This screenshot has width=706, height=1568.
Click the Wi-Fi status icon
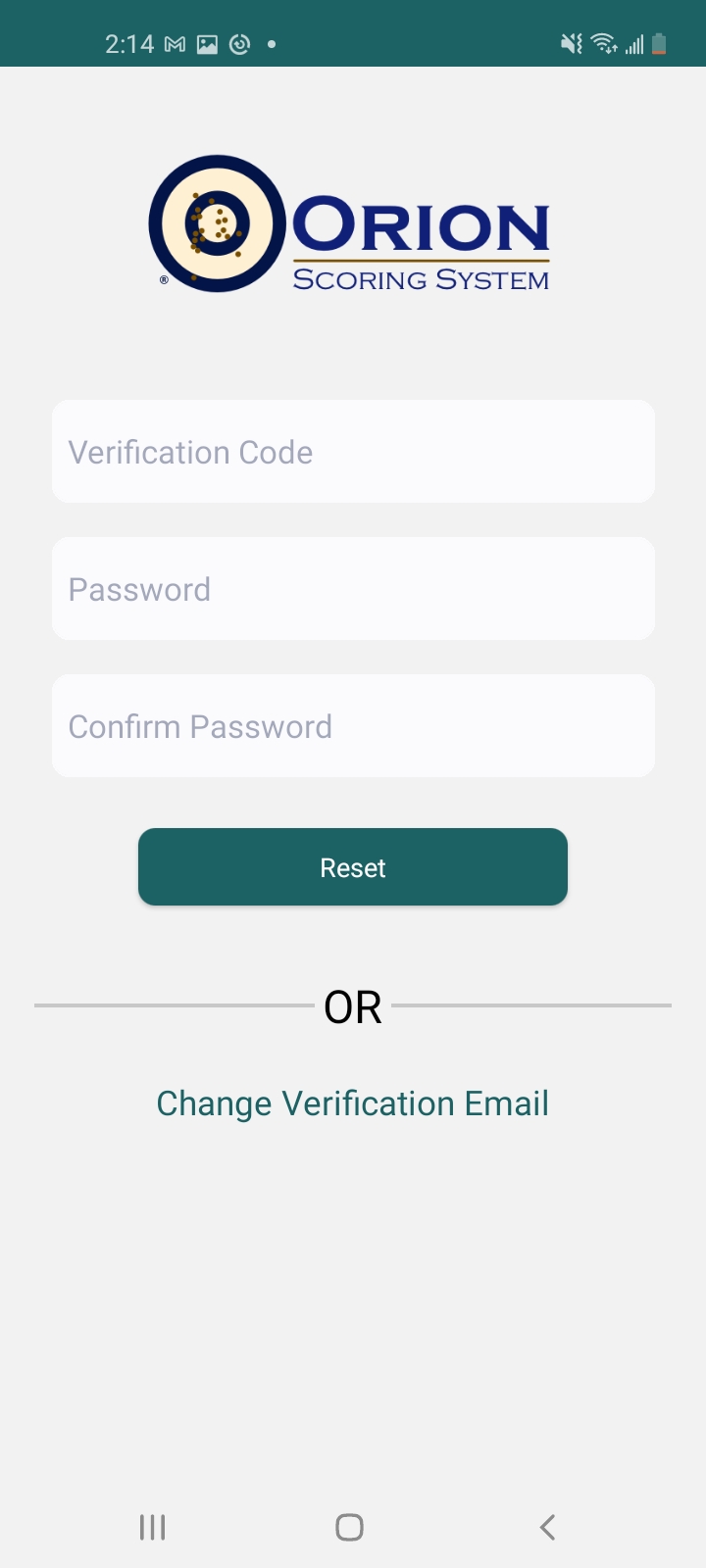[602, 44]
